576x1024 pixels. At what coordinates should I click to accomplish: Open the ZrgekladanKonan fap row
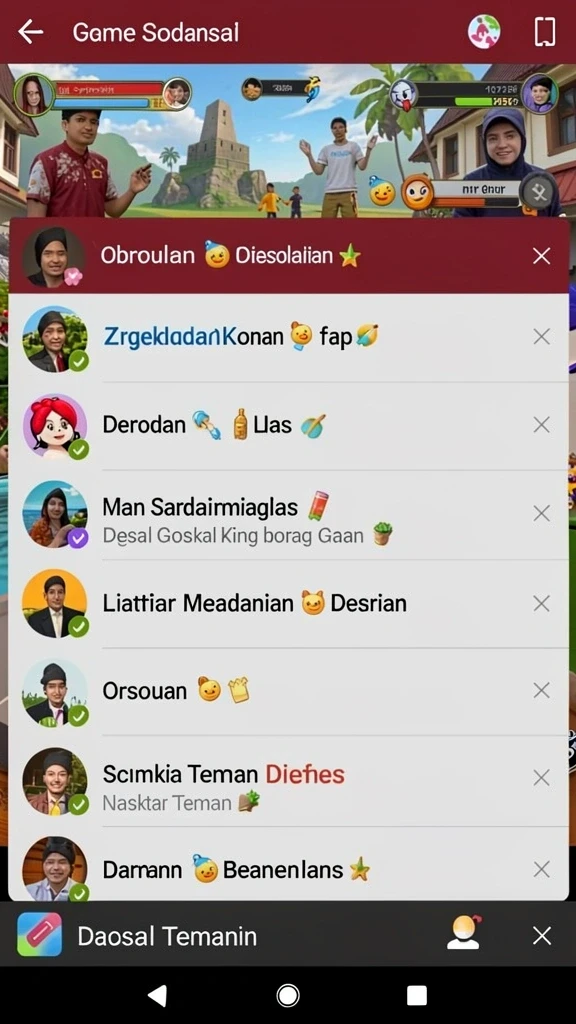288,337
